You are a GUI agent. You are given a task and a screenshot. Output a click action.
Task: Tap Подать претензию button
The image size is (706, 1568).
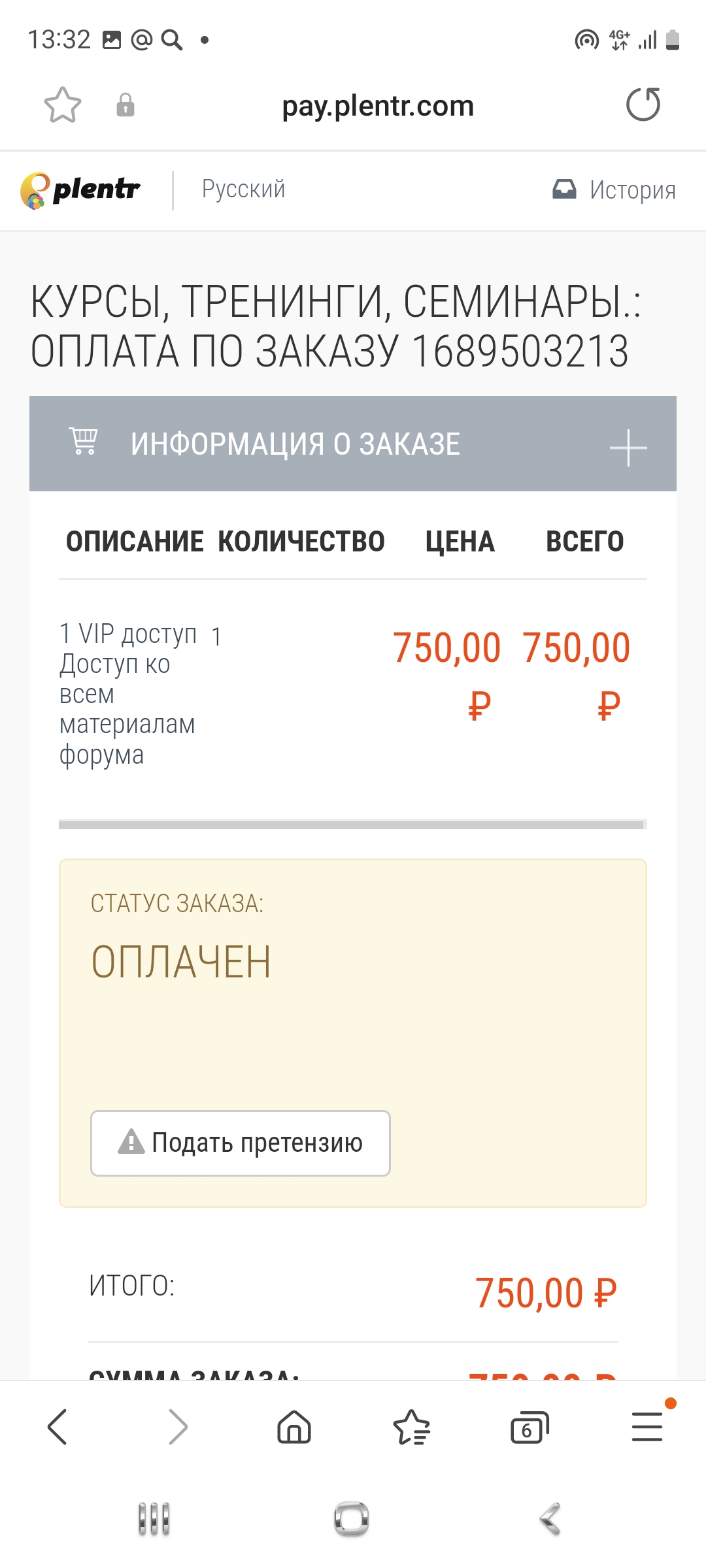(241, 1143)
